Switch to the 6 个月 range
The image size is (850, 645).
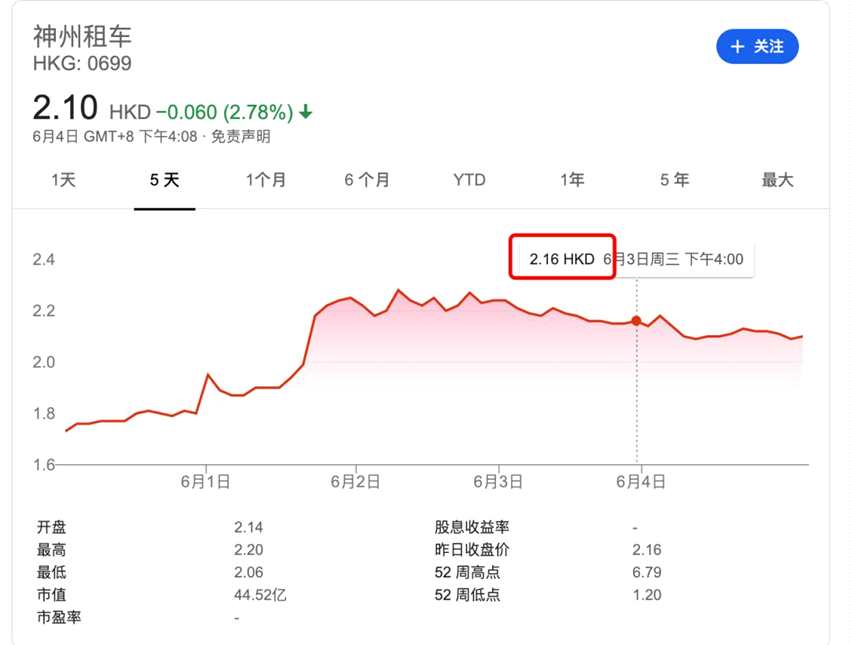(x=367, y=180)
